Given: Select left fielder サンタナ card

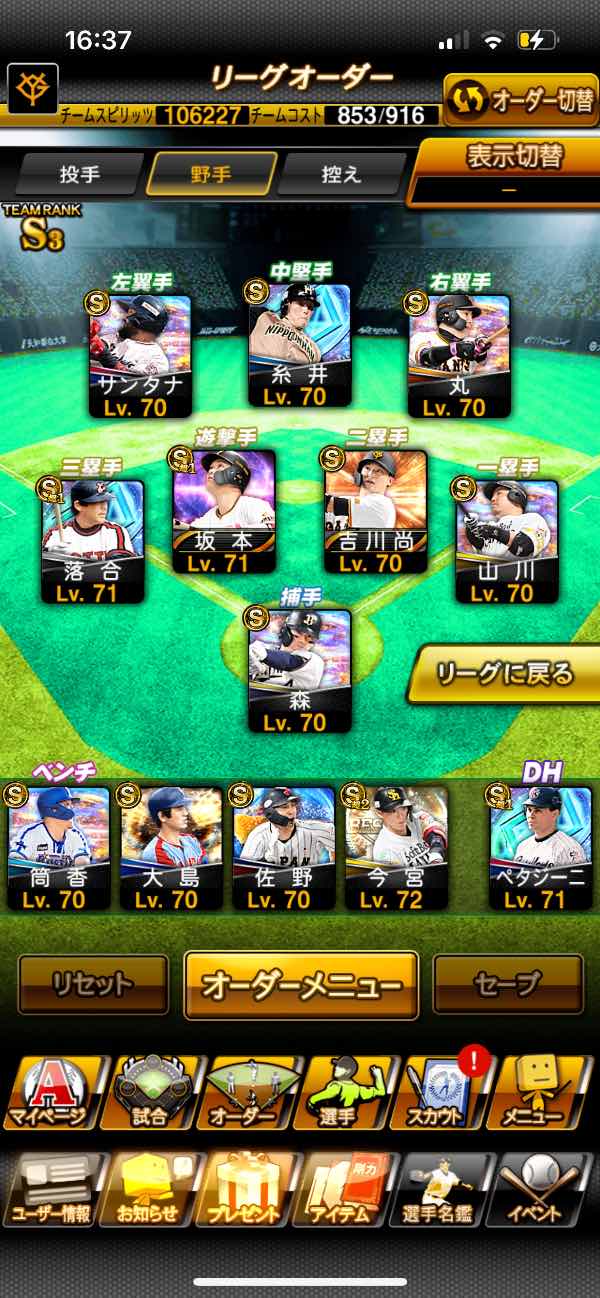Looking at the screenshot, I should point(139,355).
